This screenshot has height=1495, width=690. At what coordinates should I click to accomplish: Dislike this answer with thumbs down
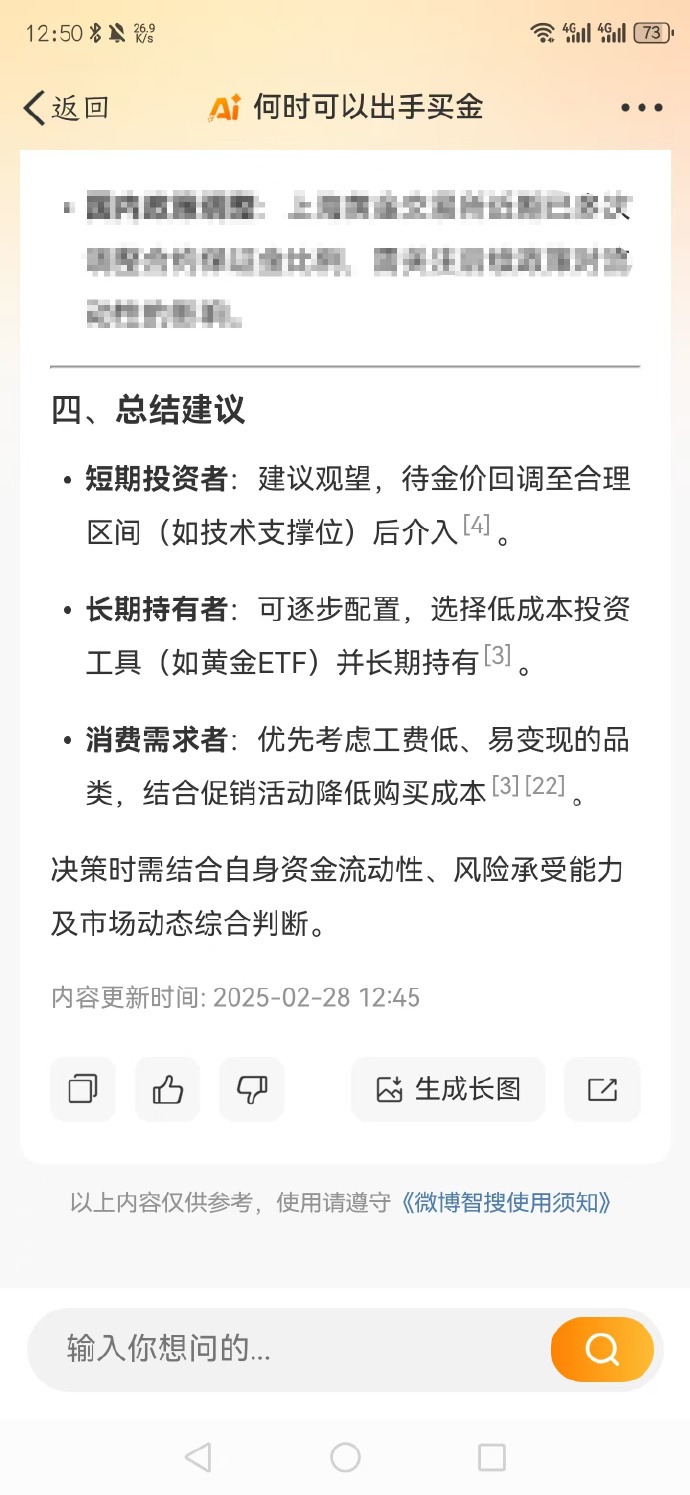tap(252, 1089)
